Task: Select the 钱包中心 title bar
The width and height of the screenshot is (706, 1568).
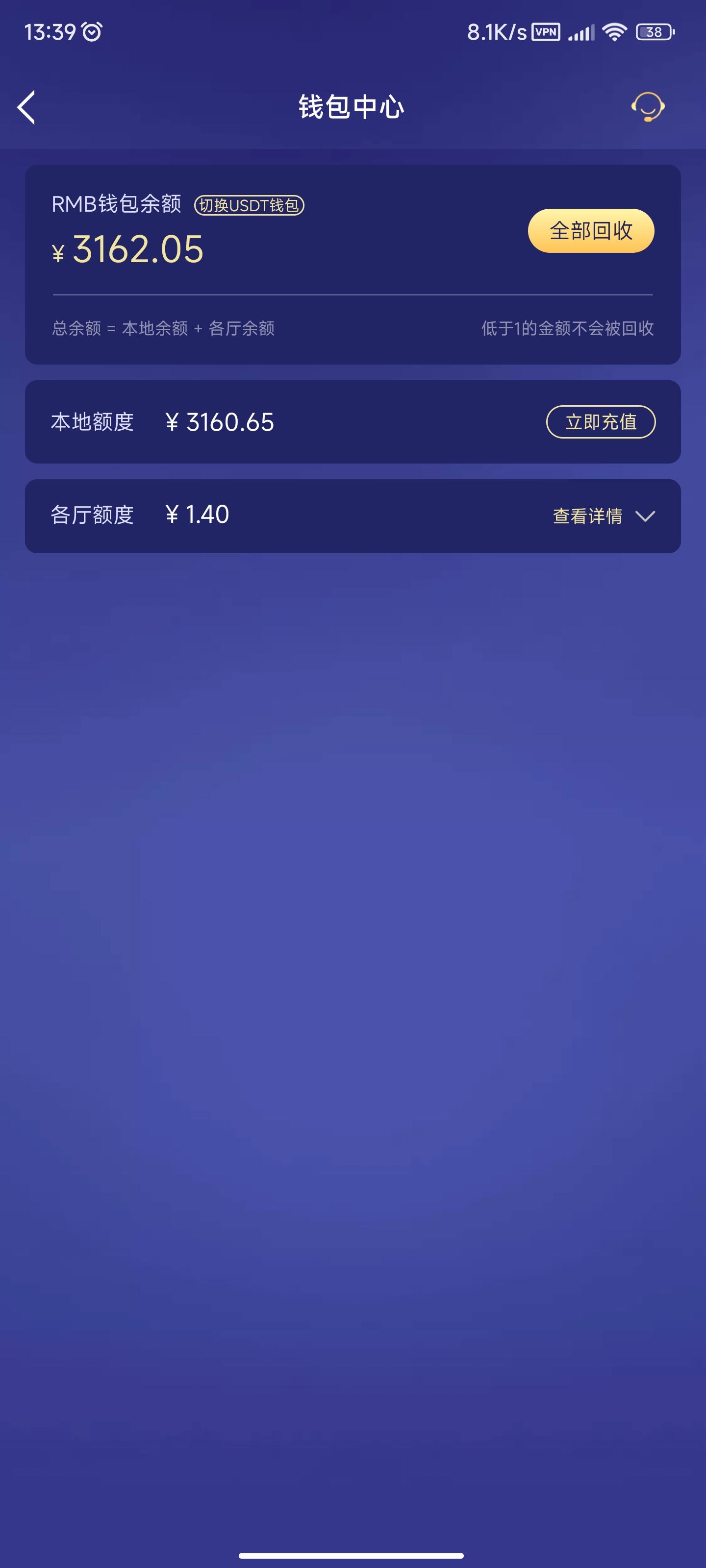Action: tap(353, 106)
